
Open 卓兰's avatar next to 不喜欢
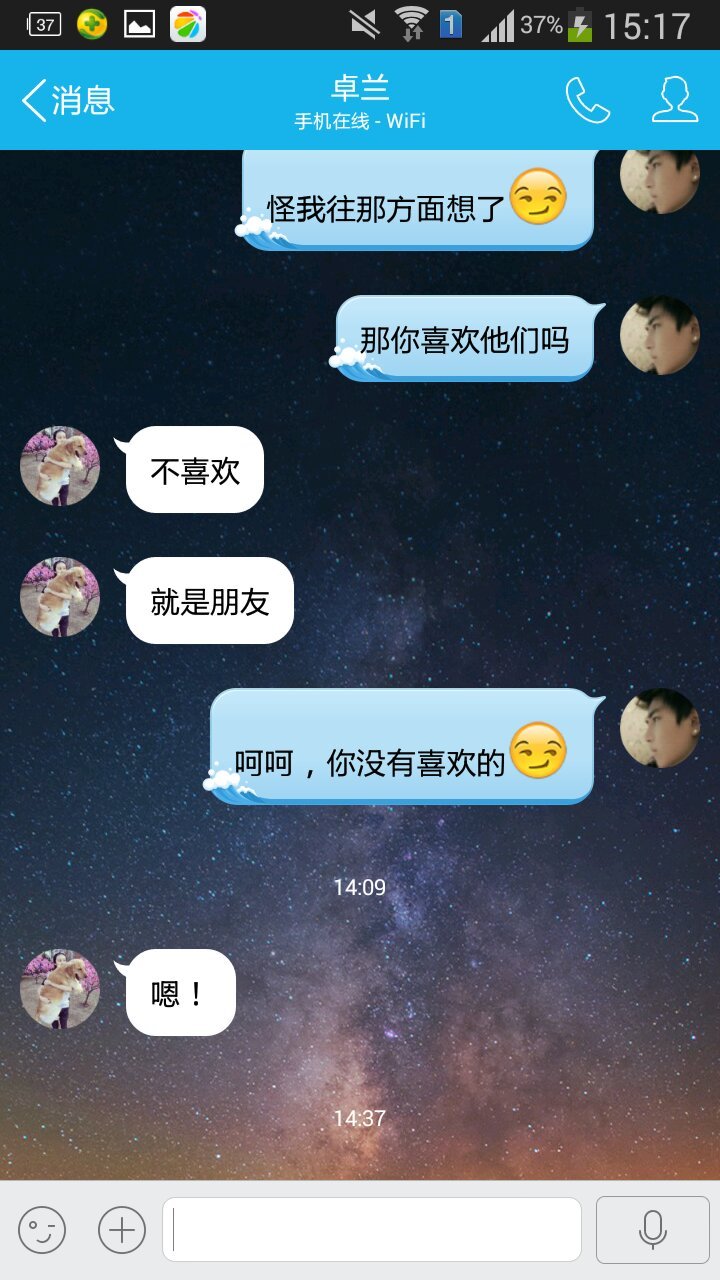[60, 466]
